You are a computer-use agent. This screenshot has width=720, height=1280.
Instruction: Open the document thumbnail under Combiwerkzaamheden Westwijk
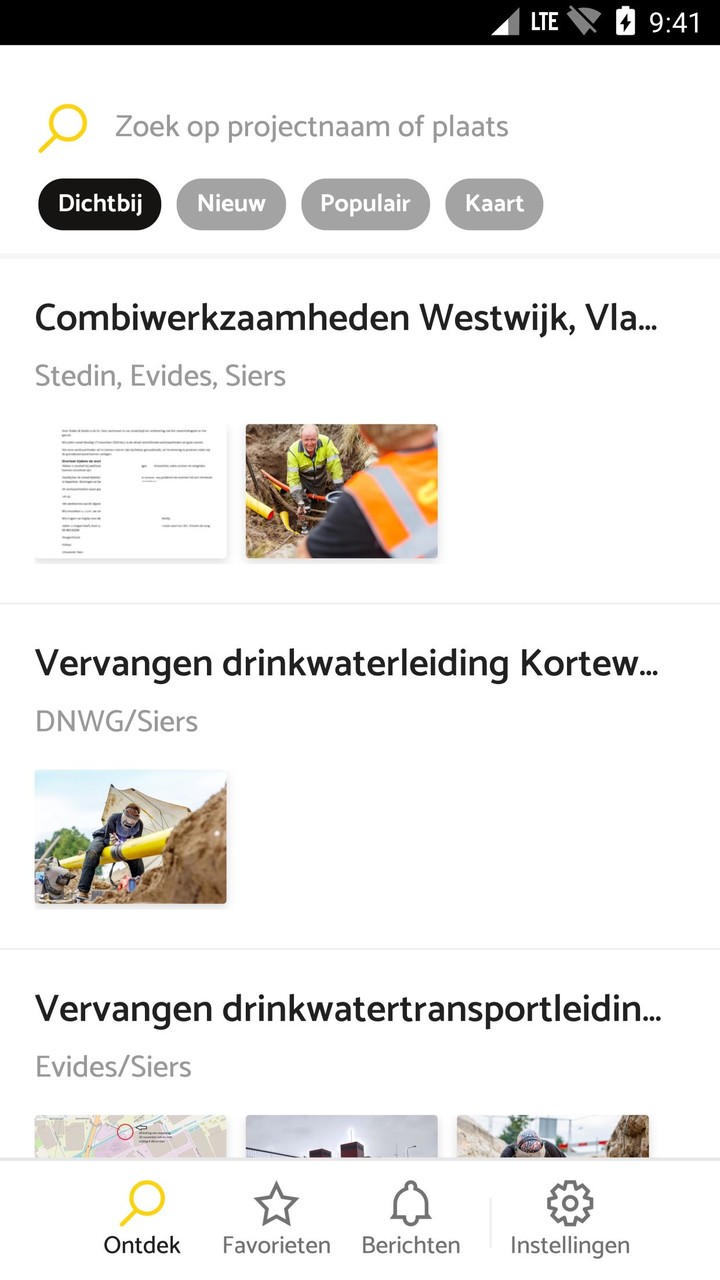click(130, 490)
